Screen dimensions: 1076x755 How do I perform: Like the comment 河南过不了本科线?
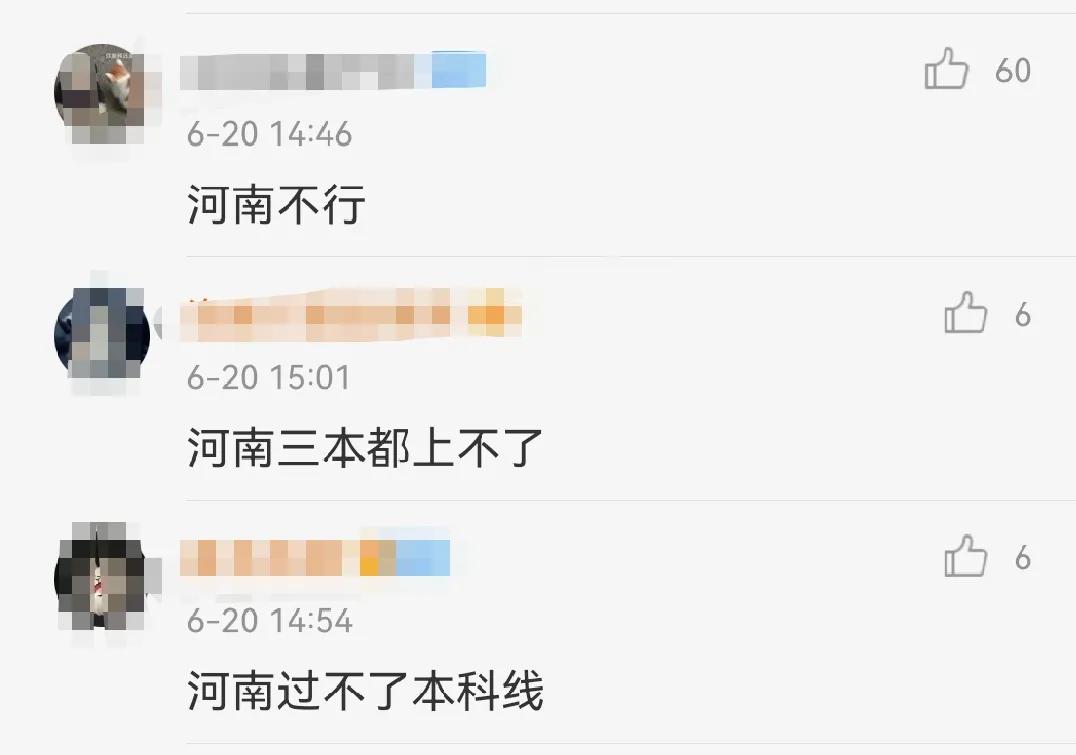pos(965,558)
